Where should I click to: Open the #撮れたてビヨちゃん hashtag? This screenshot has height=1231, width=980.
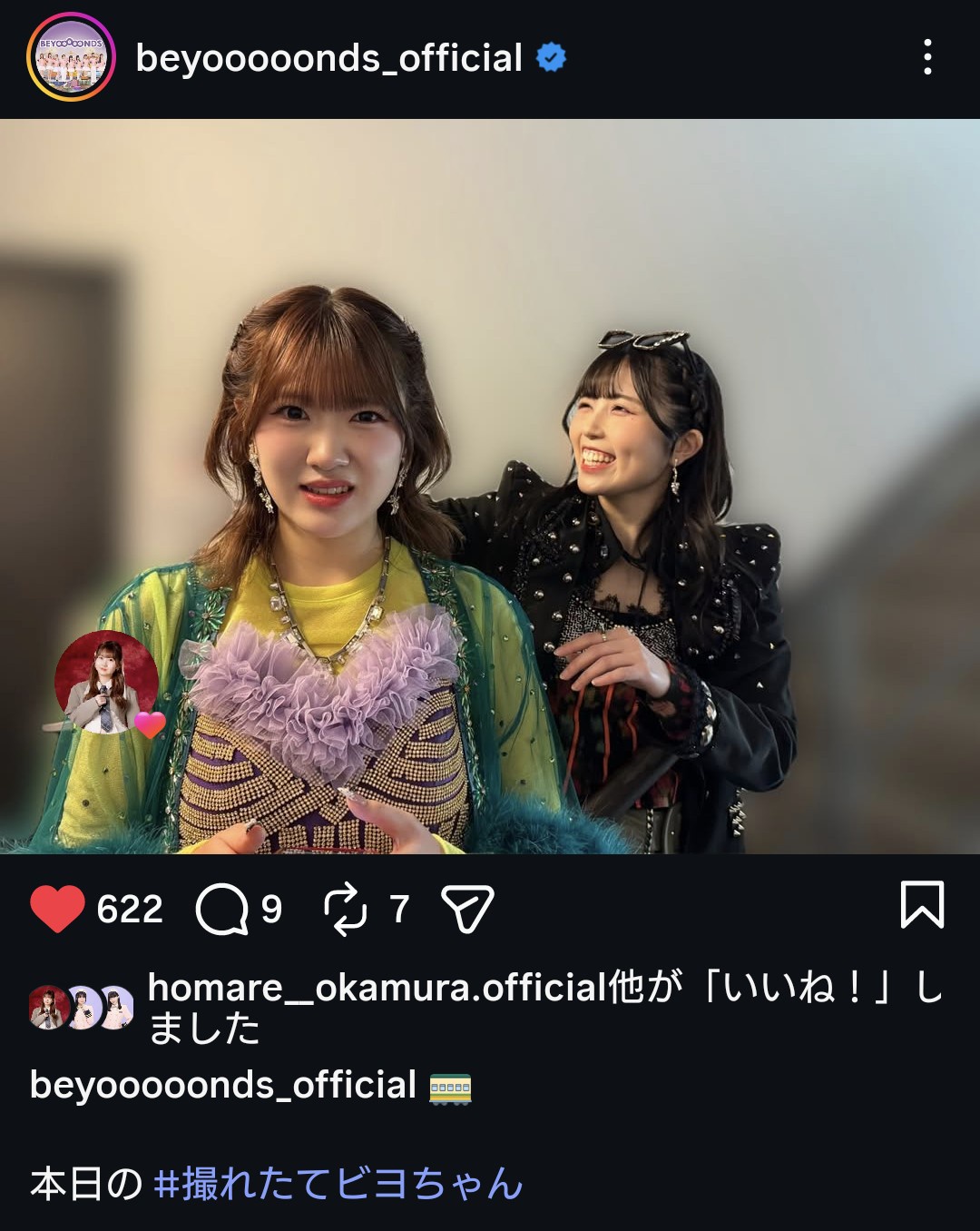[338, 1184]
